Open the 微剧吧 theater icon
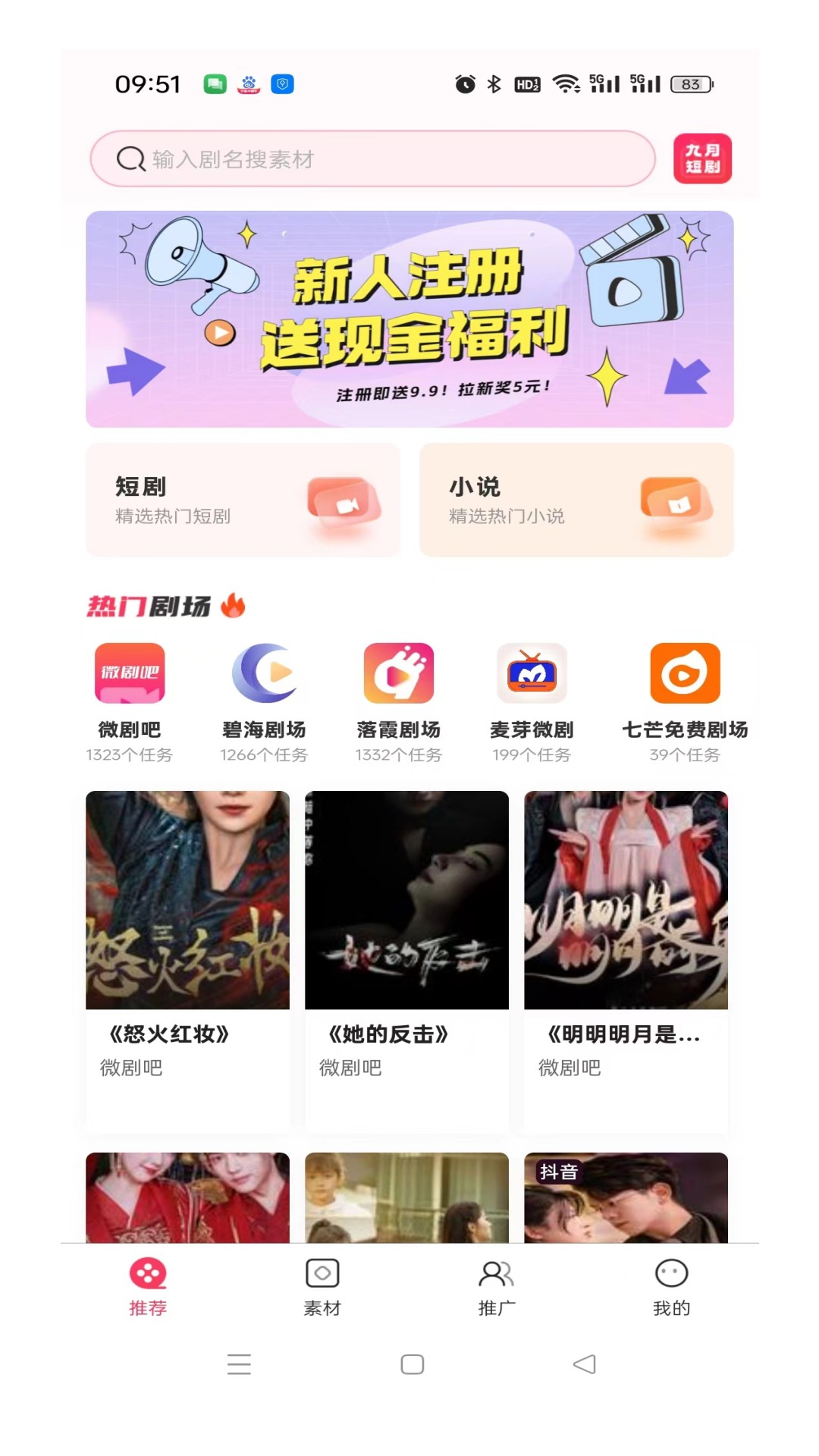The image size is (819, 1456). [x=130, y=674]
